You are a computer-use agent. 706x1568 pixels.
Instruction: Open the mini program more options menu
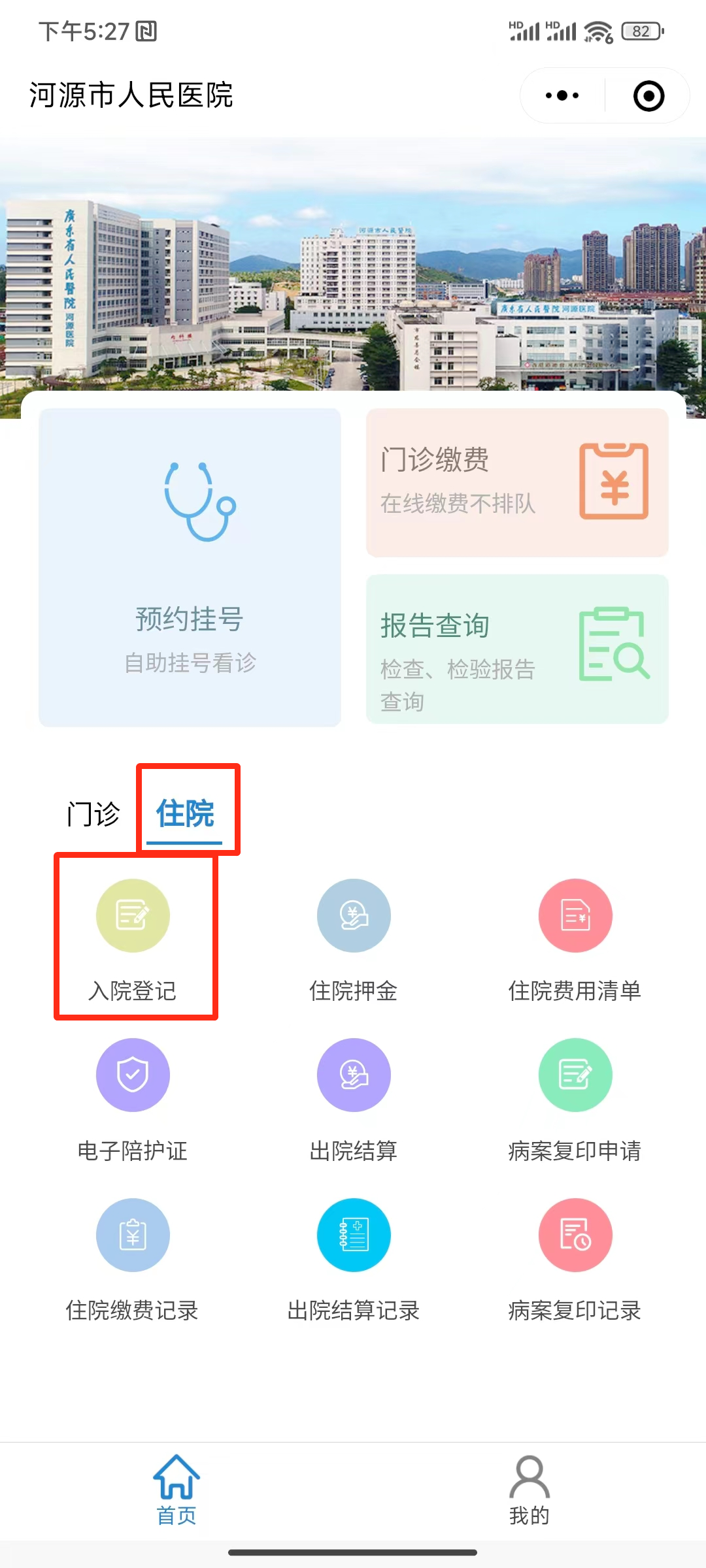click(x=562, y=96)
